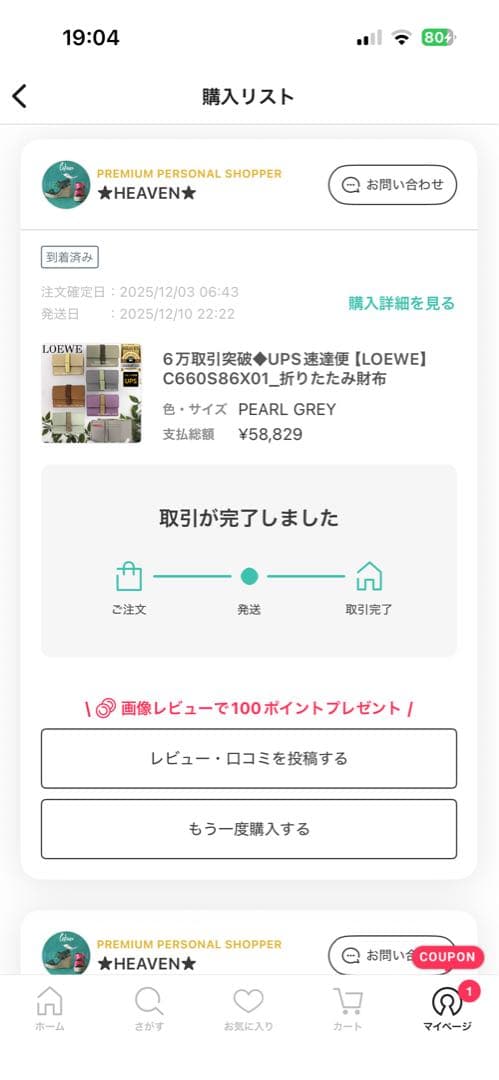This screenshot has width=499, height=1080.
Task: Open ★HEAVEN★ shopper profile in first card
Action: [x=146, y=194]
